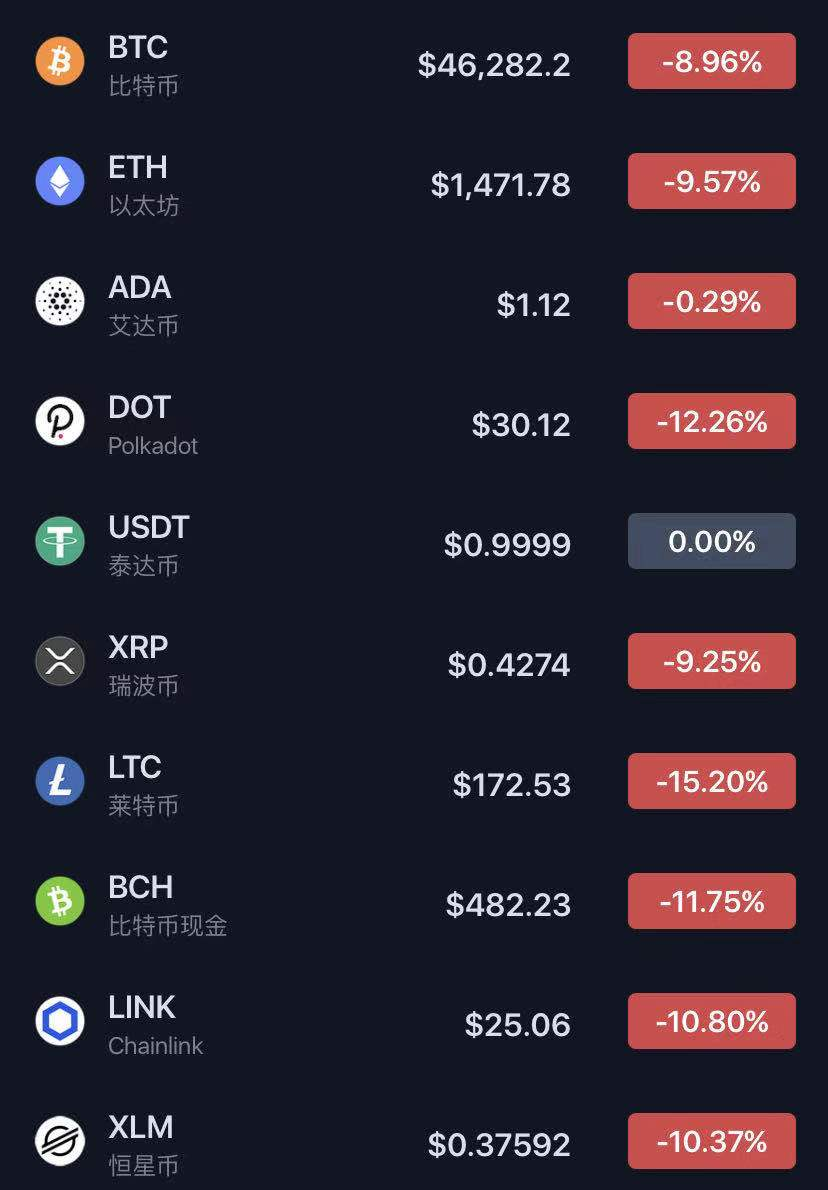Select the Chainlink (LINK) coin icon
Image resolution: width=828 pixels, height=1190 pixels.
click(x=59, y=1022)
